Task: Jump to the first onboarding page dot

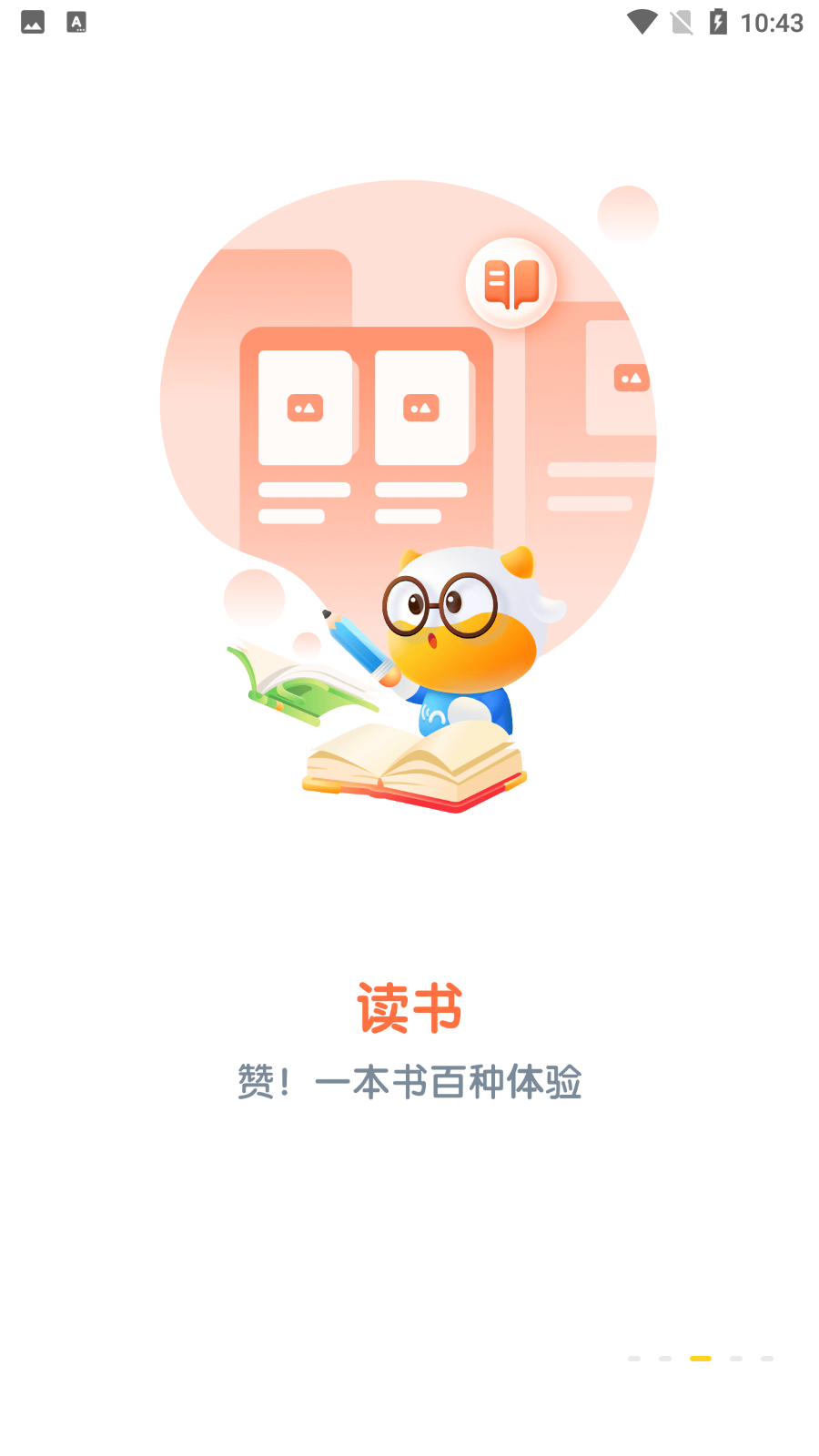Action: [x=634, y=1359]
